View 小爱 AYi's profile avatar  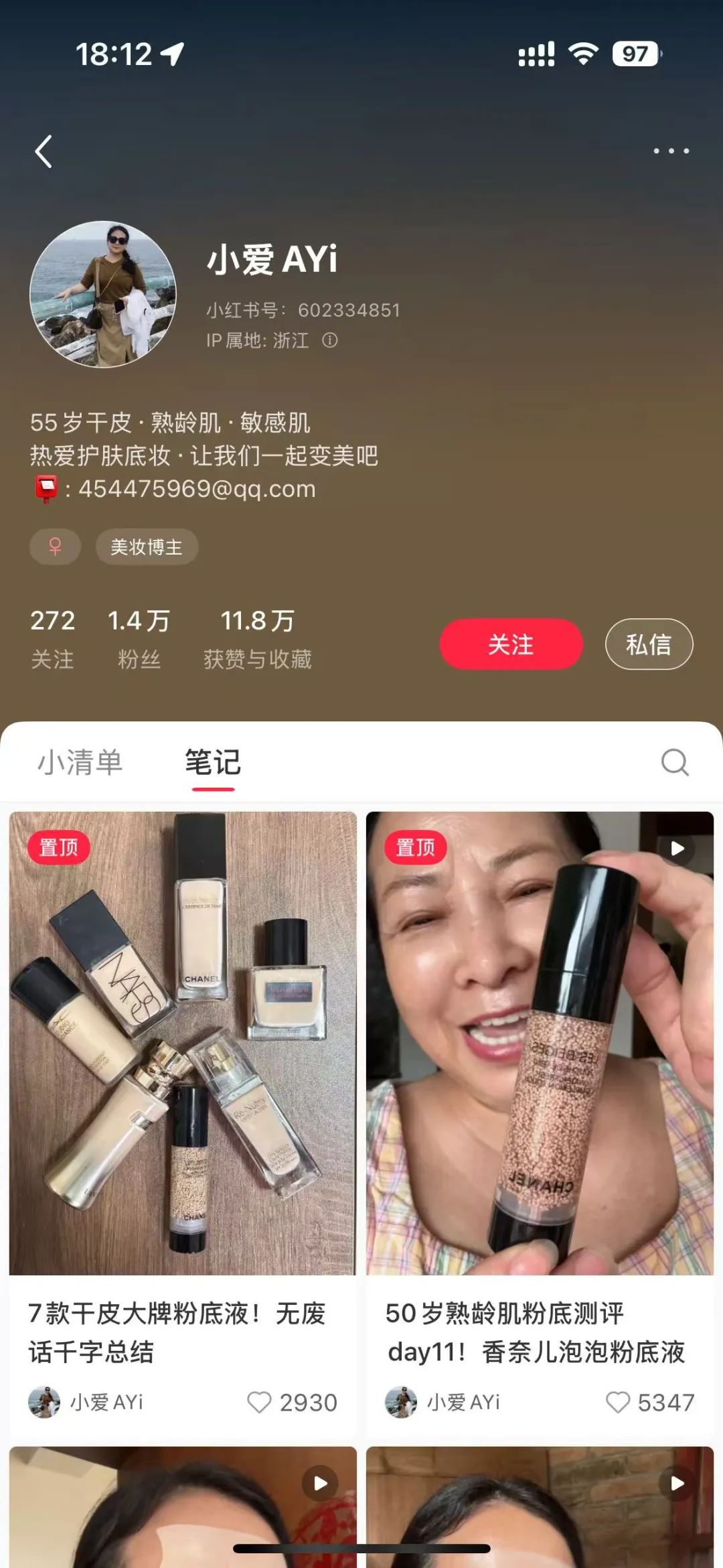[x=103, y=294]
